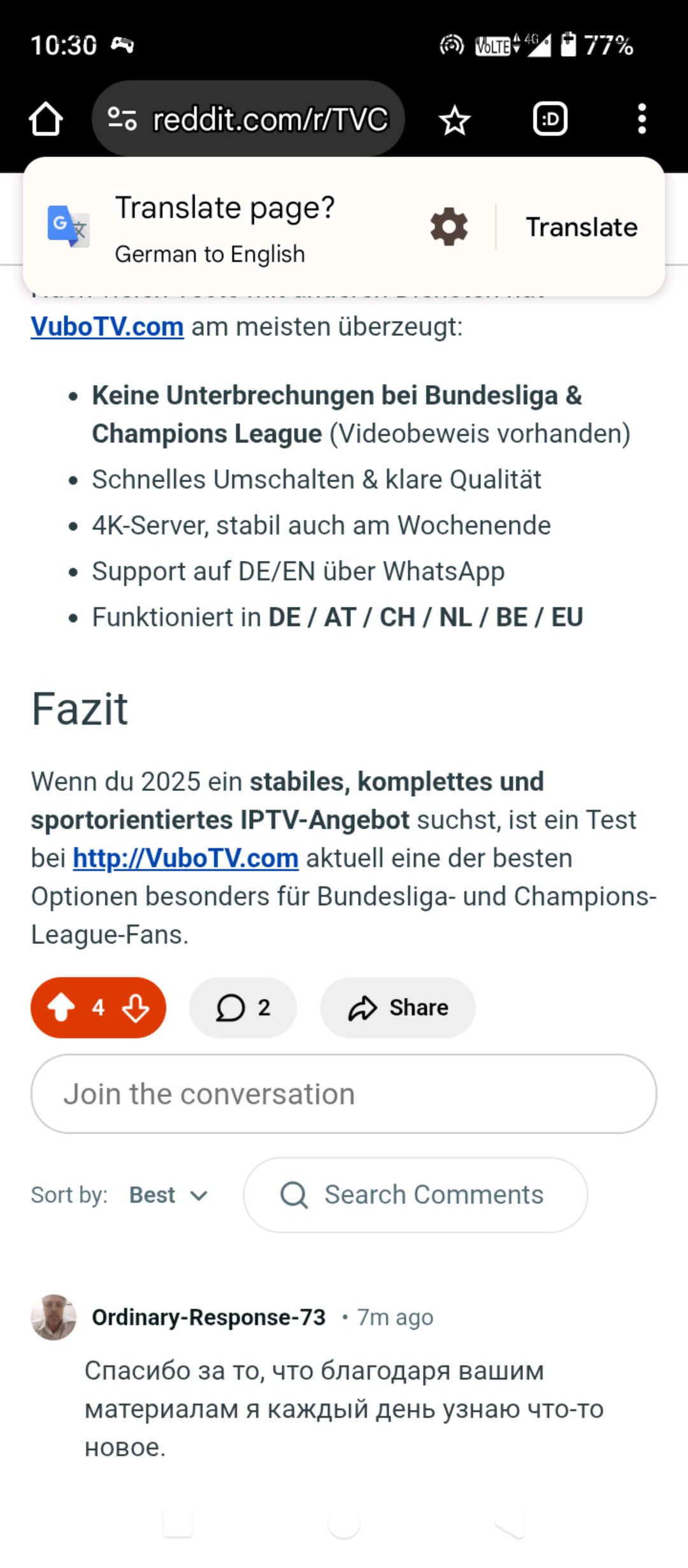Open Ordinary-Response-73's profile

tap(208, 1317)
